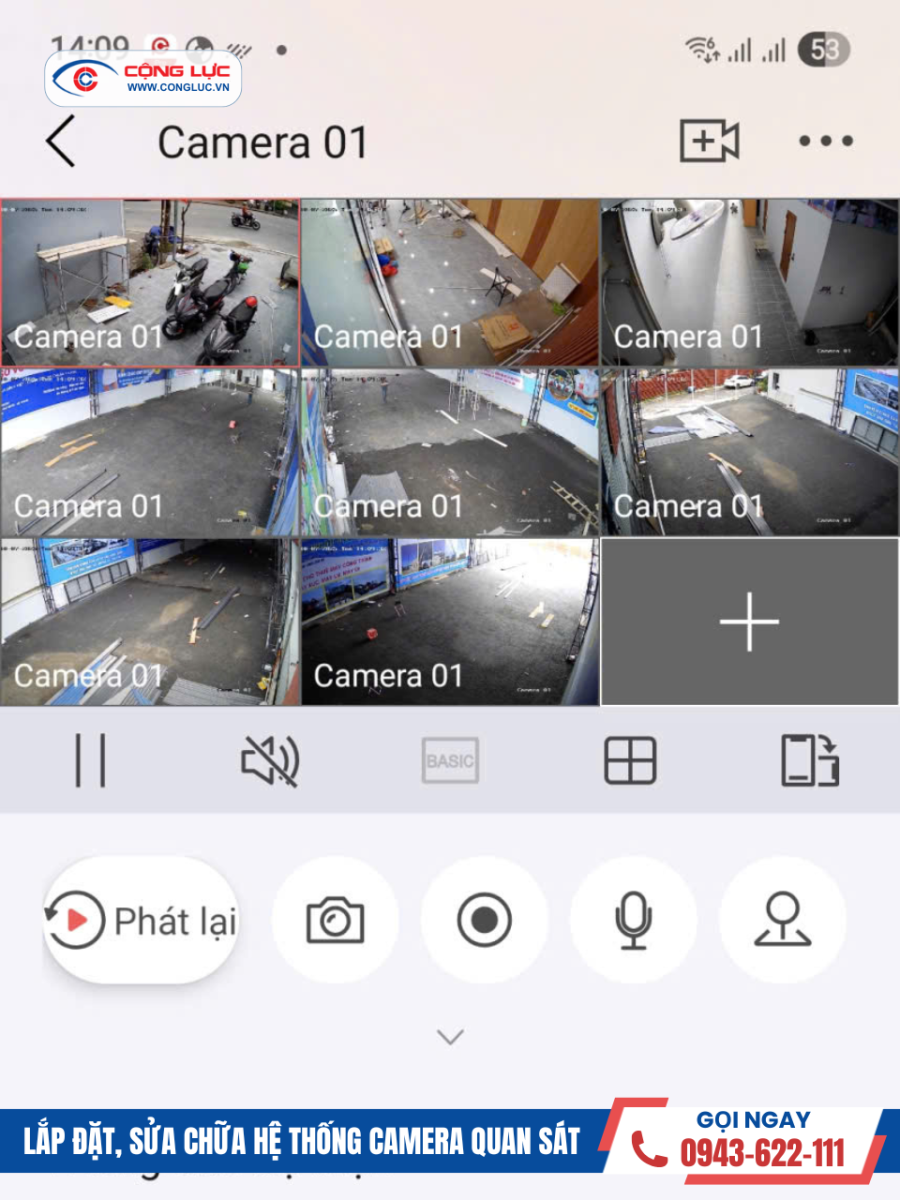This screenshot has width=900, height=1200.
Task: Activate two-way audio with the microphone icon
Action: pyautogui.click(x=633, y=918)
